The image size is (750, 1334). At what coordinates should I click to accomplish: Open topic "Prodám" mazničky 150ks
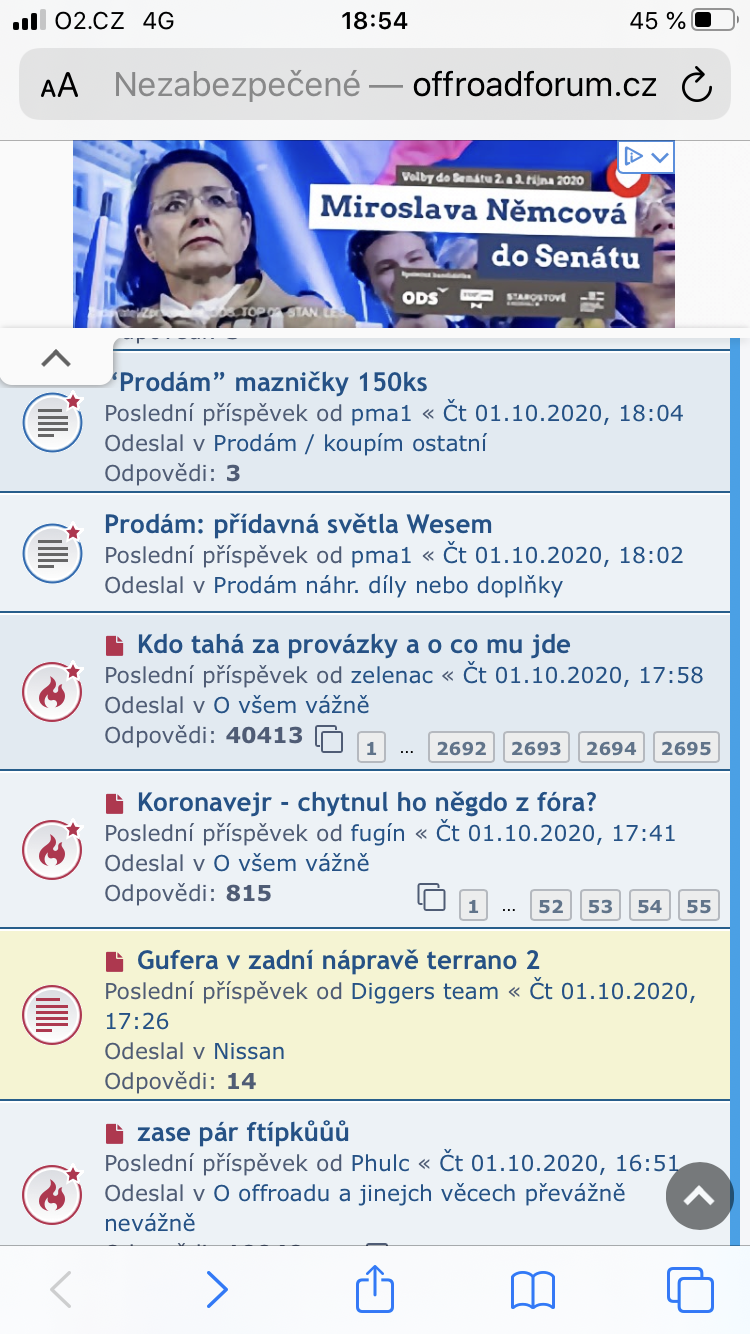tap(266, 382)
